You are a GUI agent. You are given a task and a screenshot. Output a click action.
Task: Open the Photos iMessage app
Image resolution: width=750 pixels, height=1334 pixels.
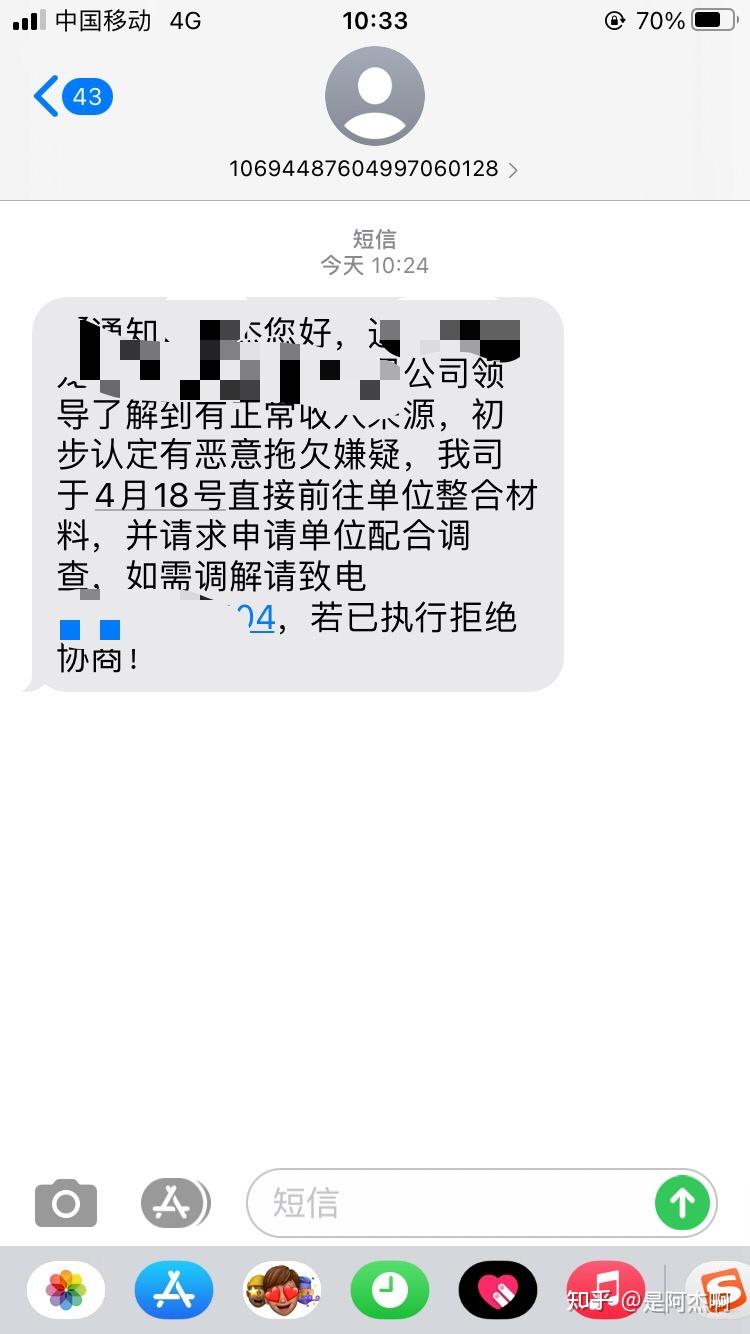tap(66, 1290)
